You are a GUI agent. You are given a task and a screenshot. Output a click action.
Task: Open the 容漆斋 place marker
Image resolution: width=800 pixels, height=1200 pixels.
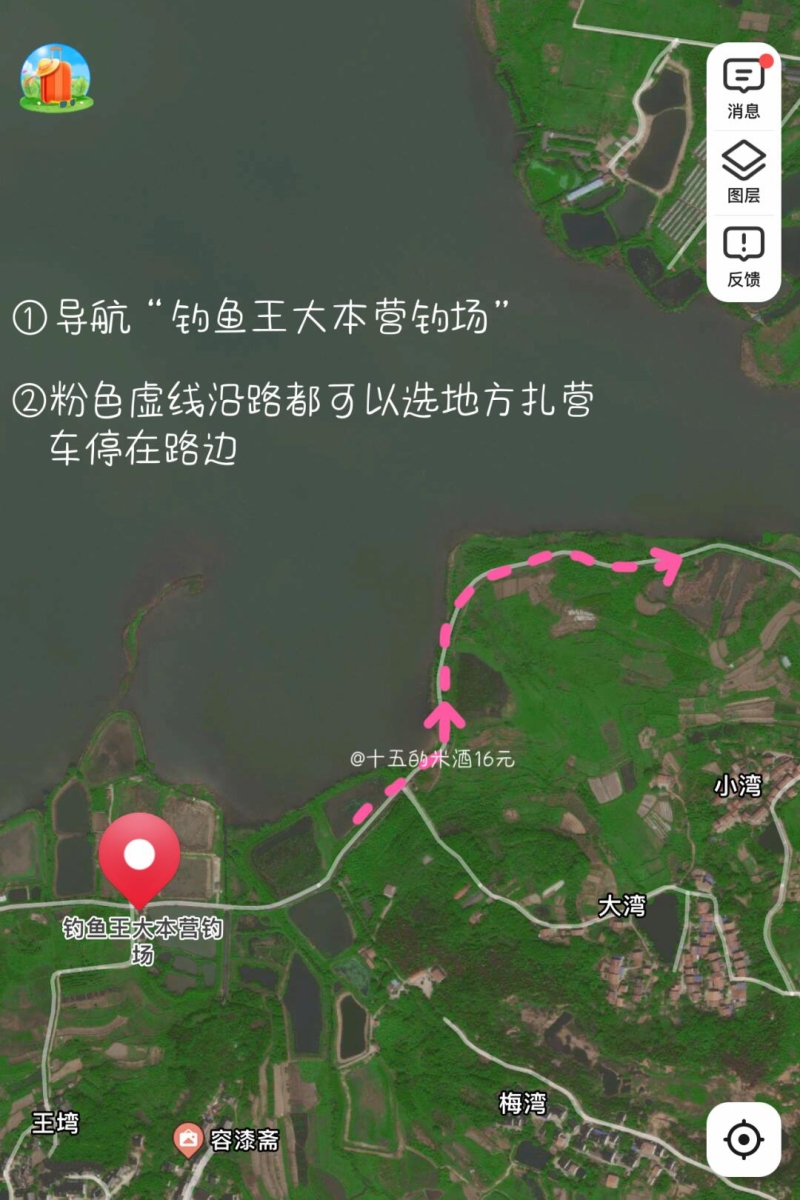tap(187, 1139)
